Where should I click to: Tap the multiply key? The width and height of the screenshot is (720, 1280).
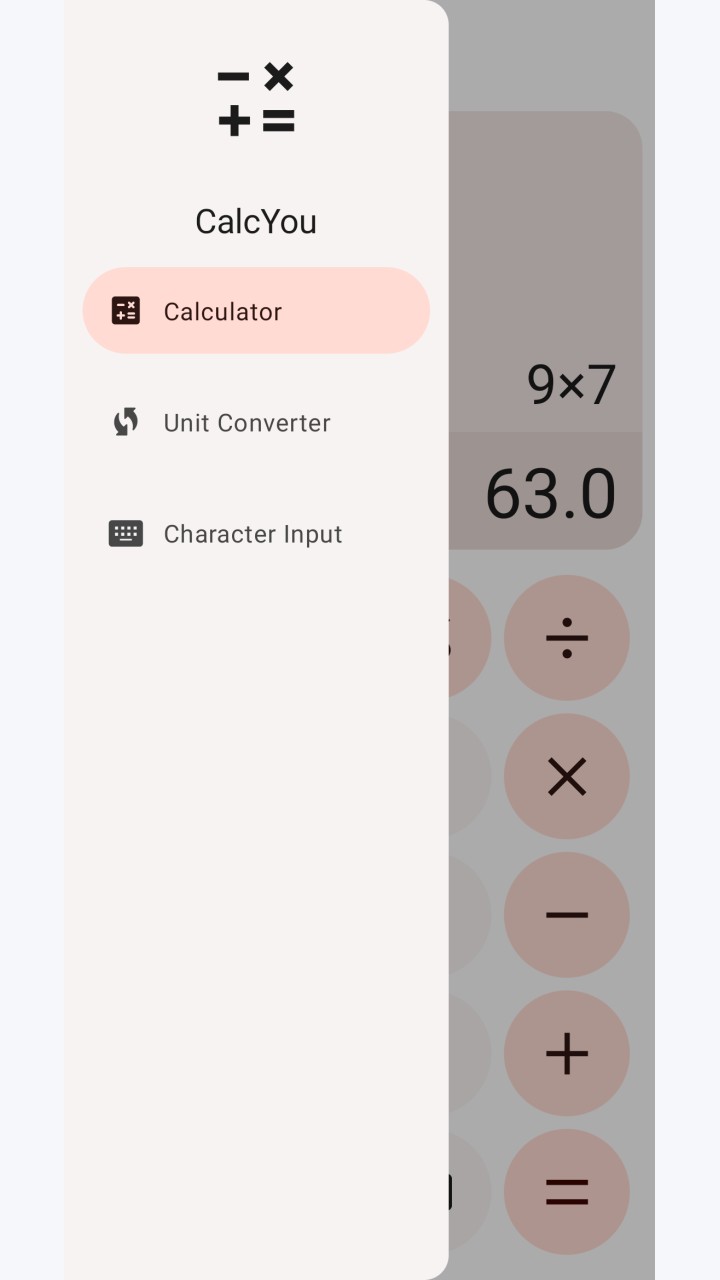coord(567,776)
